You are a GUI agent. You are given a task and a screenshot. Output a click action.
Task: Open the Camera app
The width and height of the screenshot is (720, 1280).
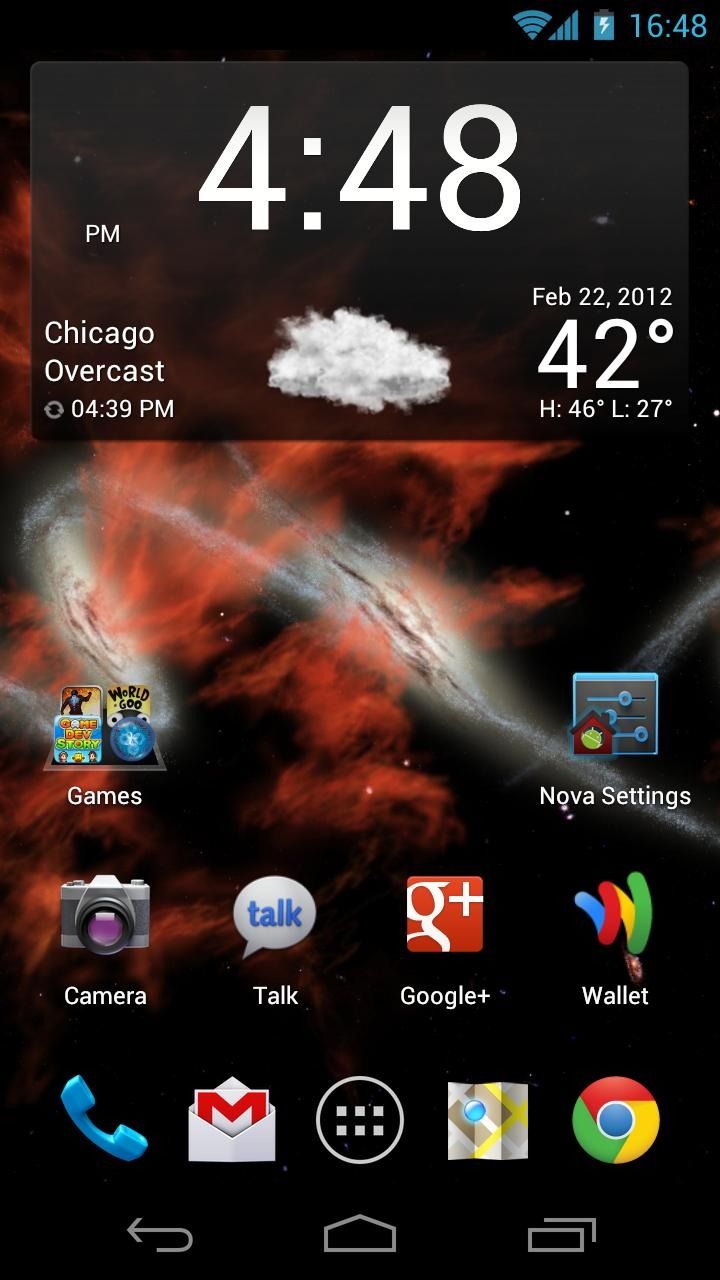pyautogui.click(x=104, y=912)
